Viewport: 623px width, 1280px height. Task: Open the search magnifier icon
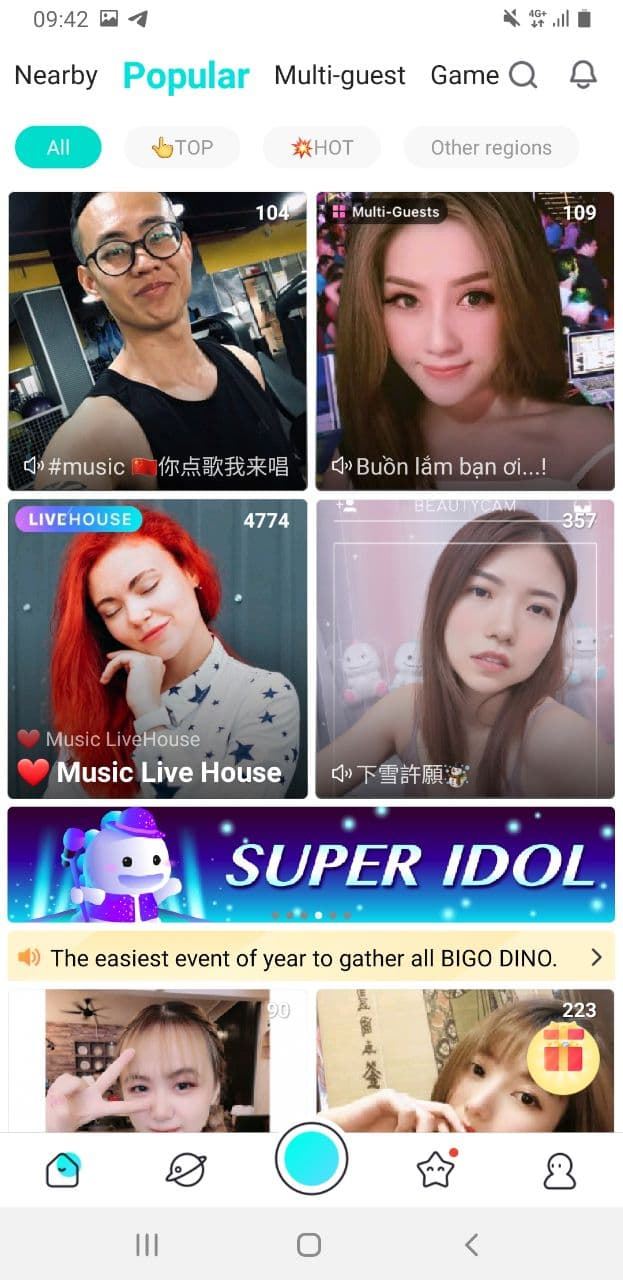523,76
